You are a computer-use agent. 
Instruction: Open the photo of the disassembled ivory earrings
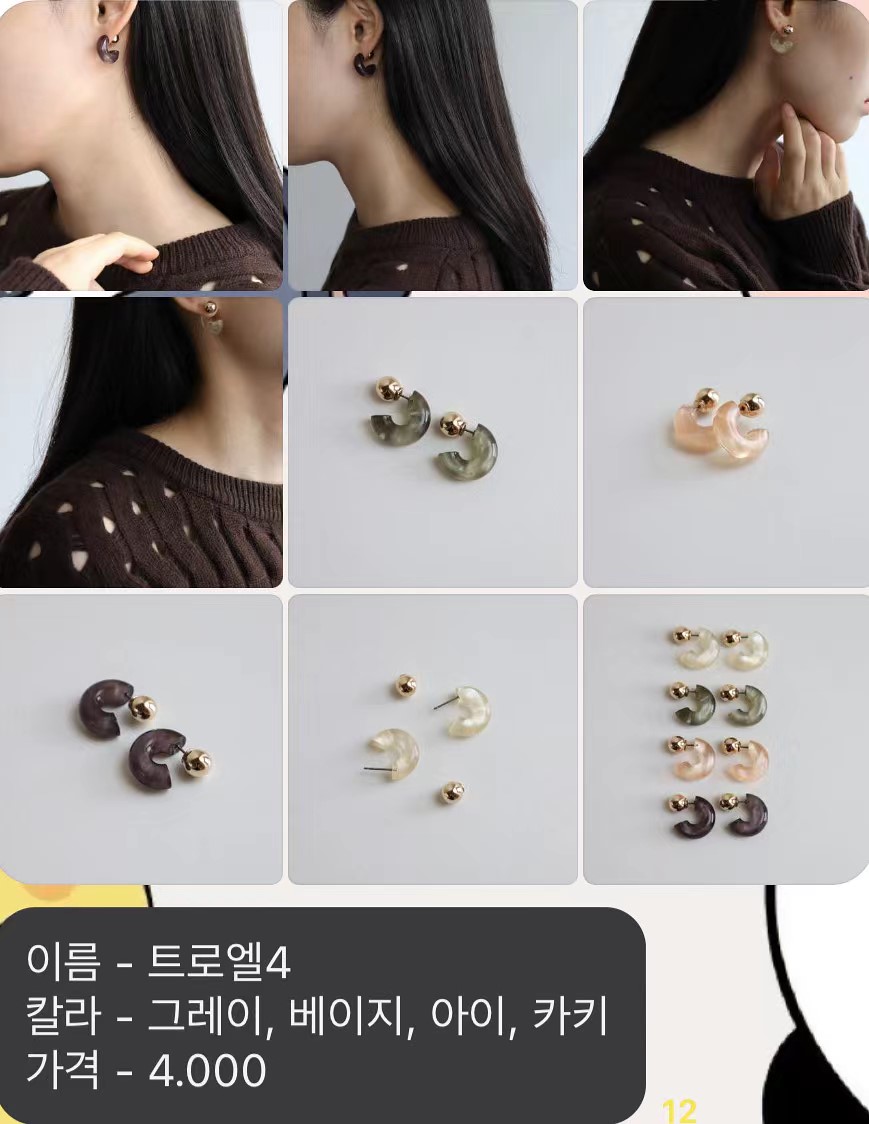pos(432,739)
